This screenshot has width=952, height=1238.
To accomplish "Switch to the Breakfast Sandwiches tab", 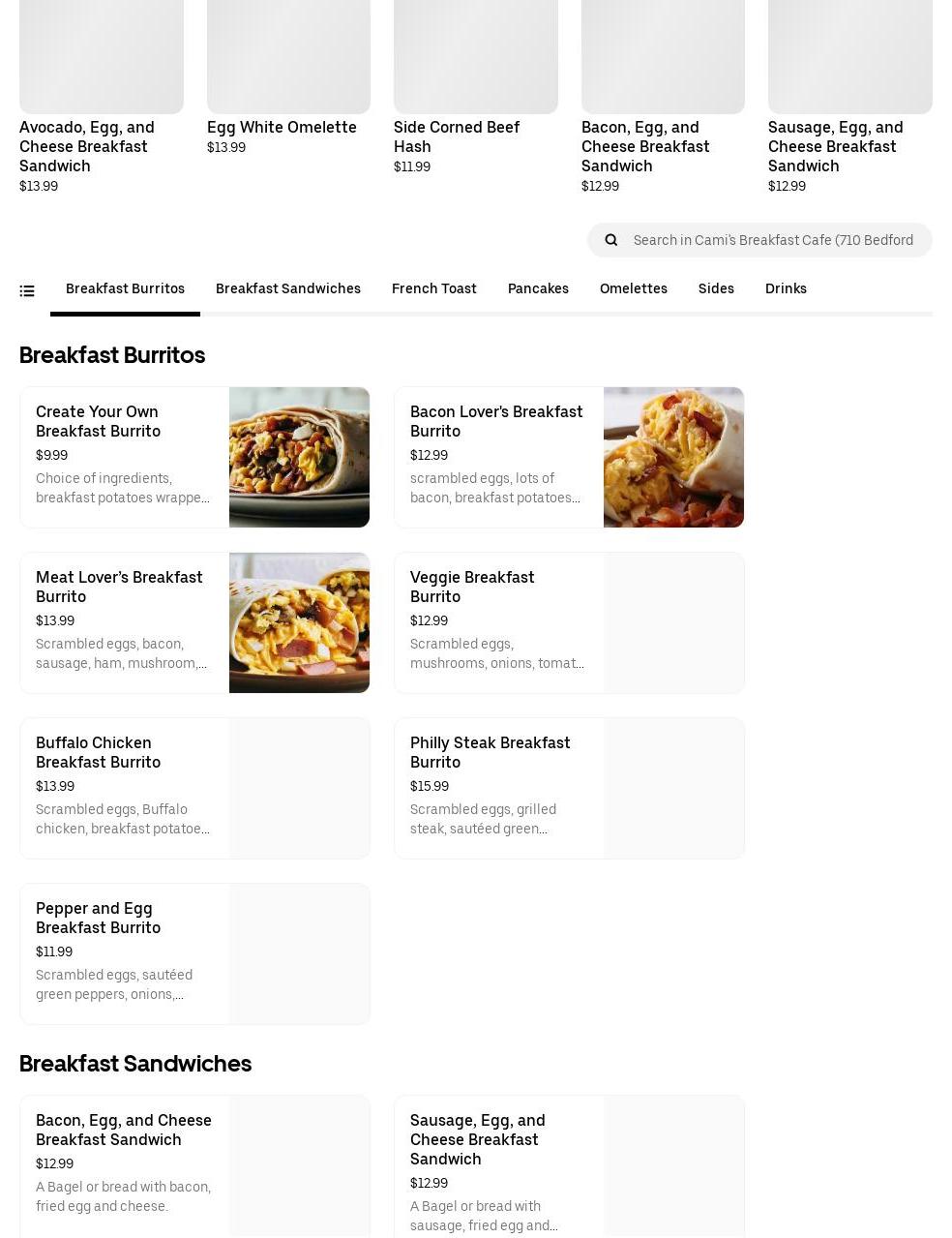I will pyautogui.click(x=287, y=288).
